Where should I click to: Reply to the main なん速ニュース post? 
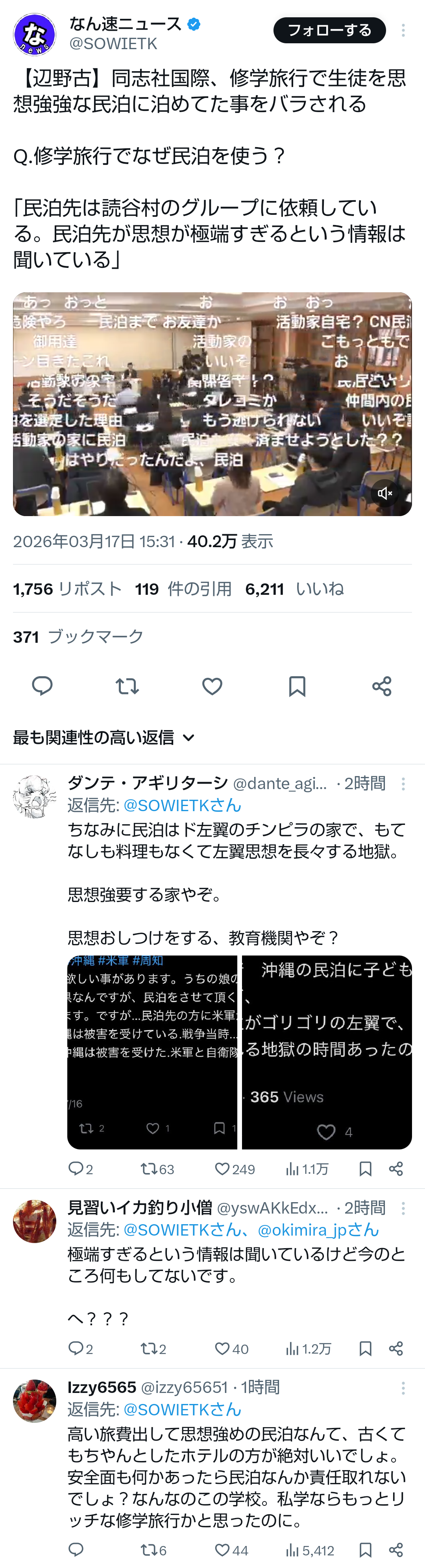pyautogui.click(x=42, y=686)
